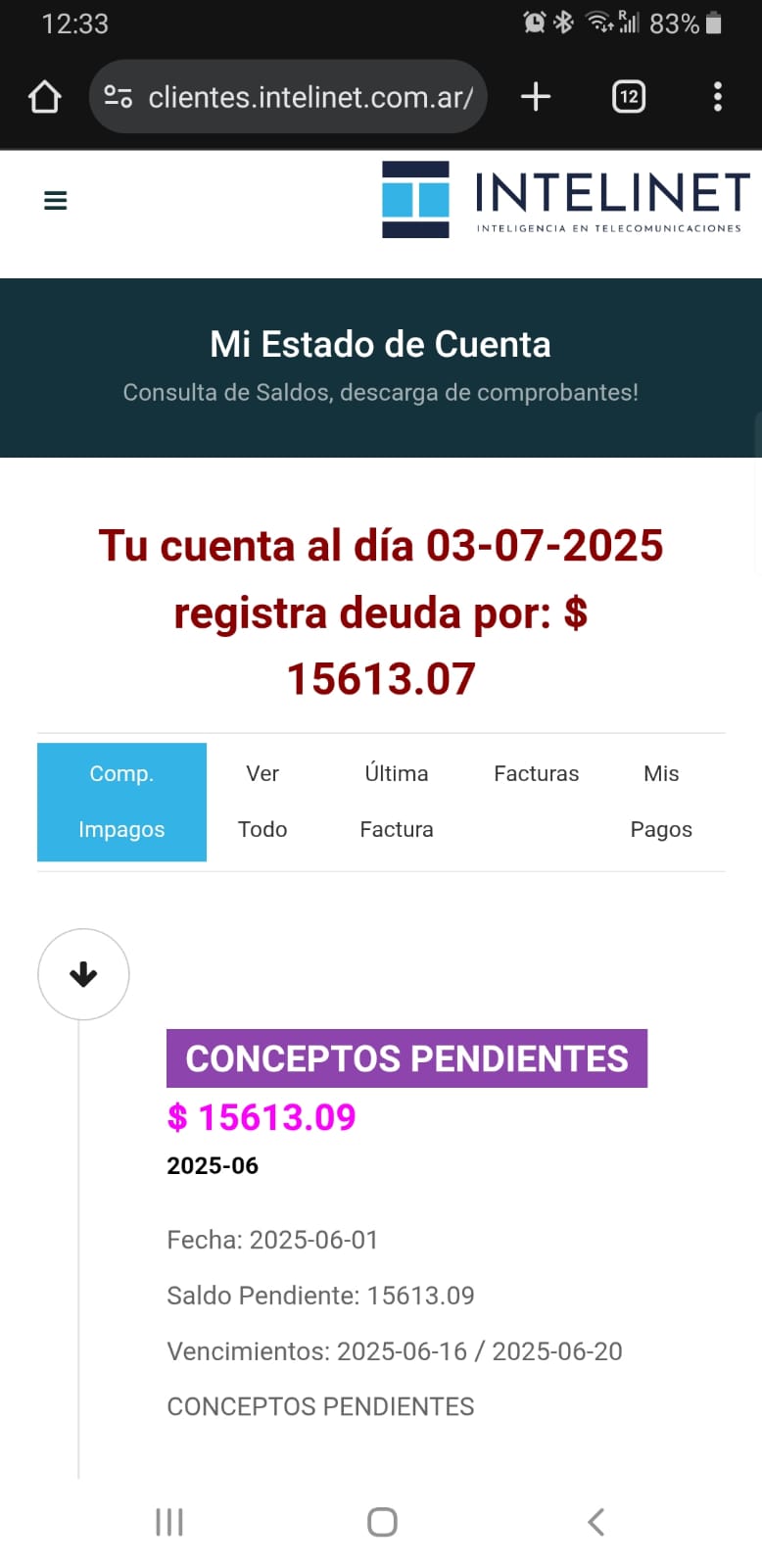The height and width of the screenshot is (1568, 762).
Task: Go back with the system back button
Action: 595,1522
